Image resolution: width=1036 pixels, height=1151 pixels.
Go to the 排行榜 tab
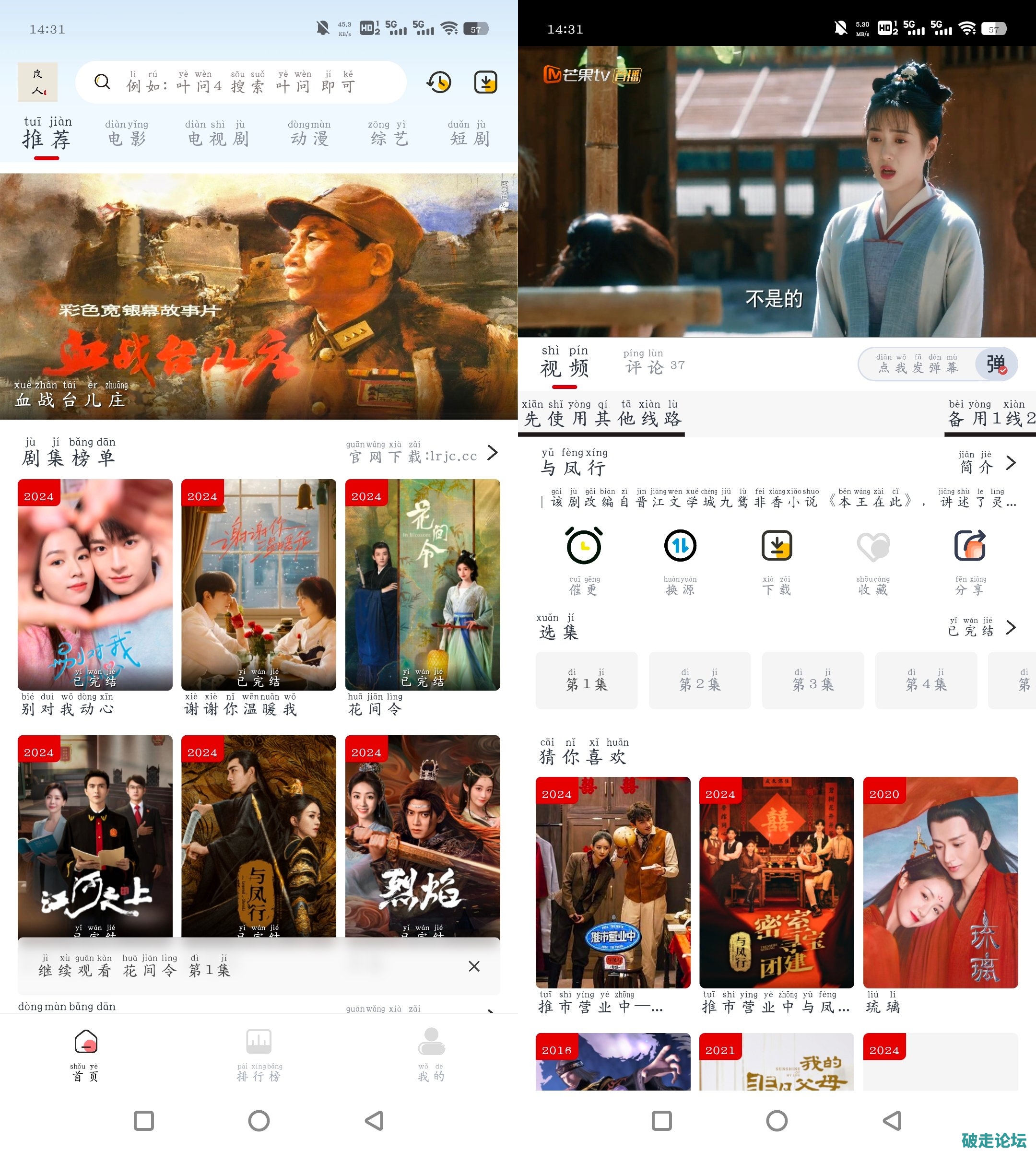click(x=259, y=1053)
